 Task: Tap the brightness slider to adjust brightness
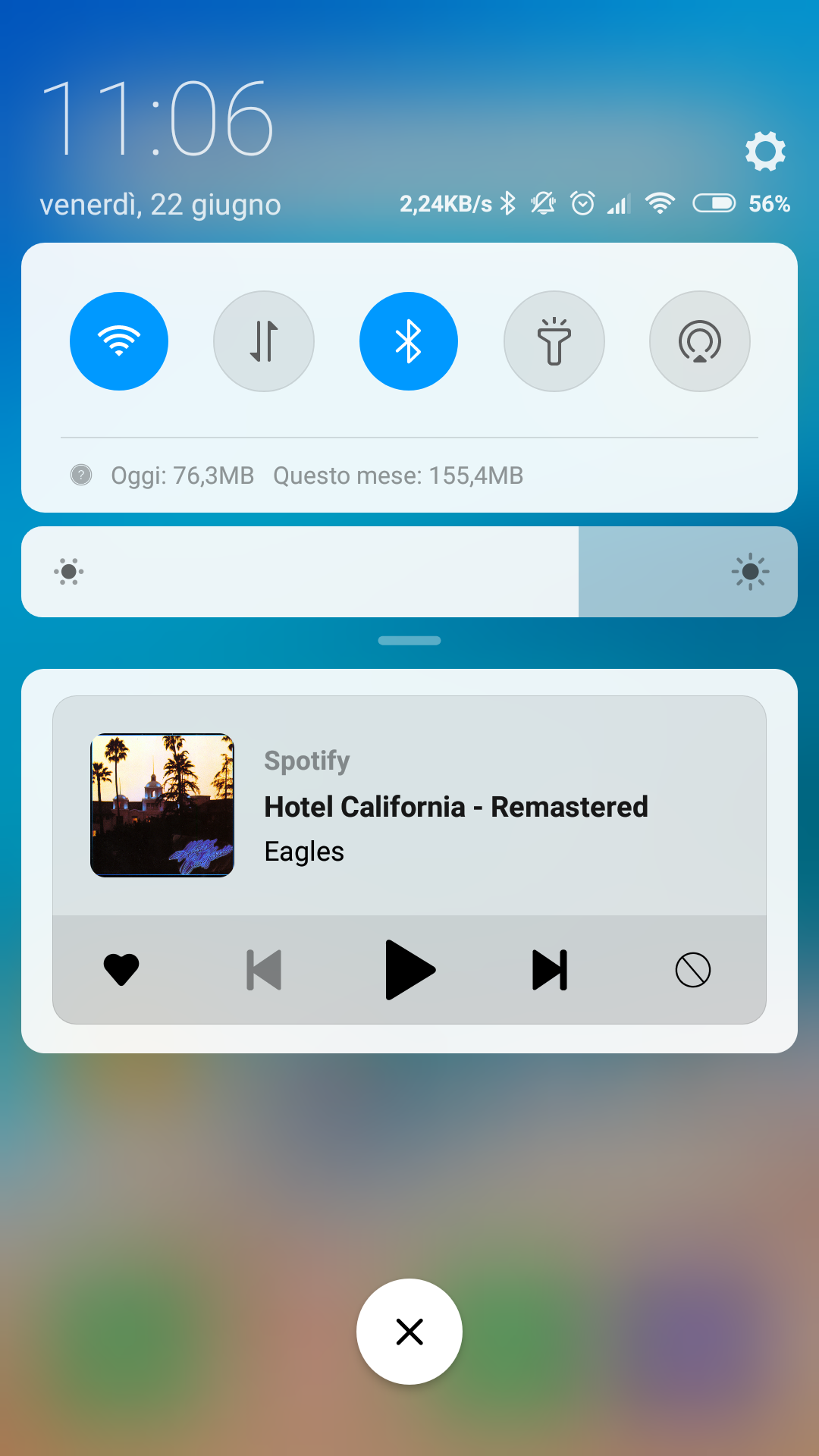(x=409, y=572)
